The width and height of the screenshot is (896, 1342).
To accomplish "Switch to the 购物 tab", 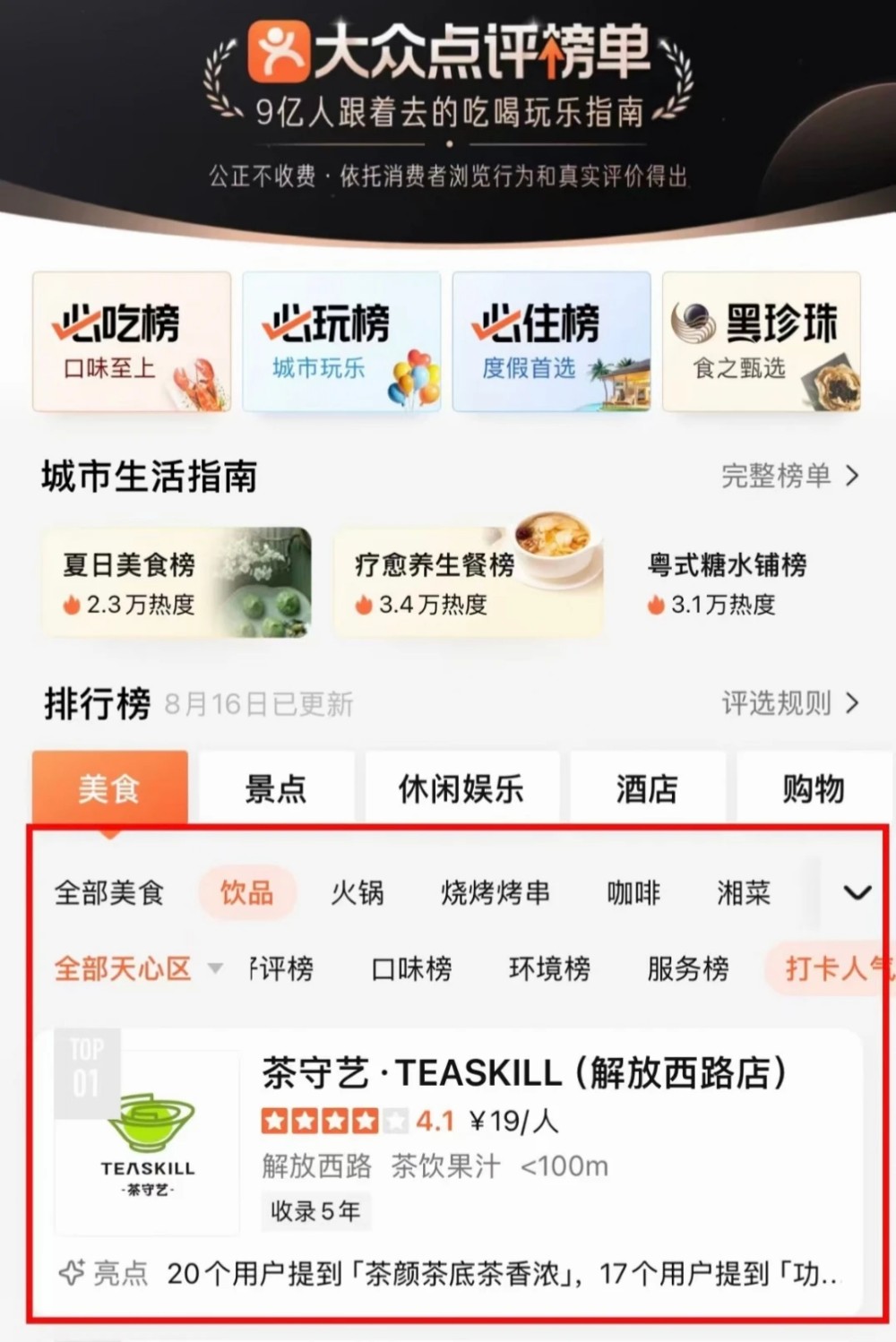I will pos(813,788).
